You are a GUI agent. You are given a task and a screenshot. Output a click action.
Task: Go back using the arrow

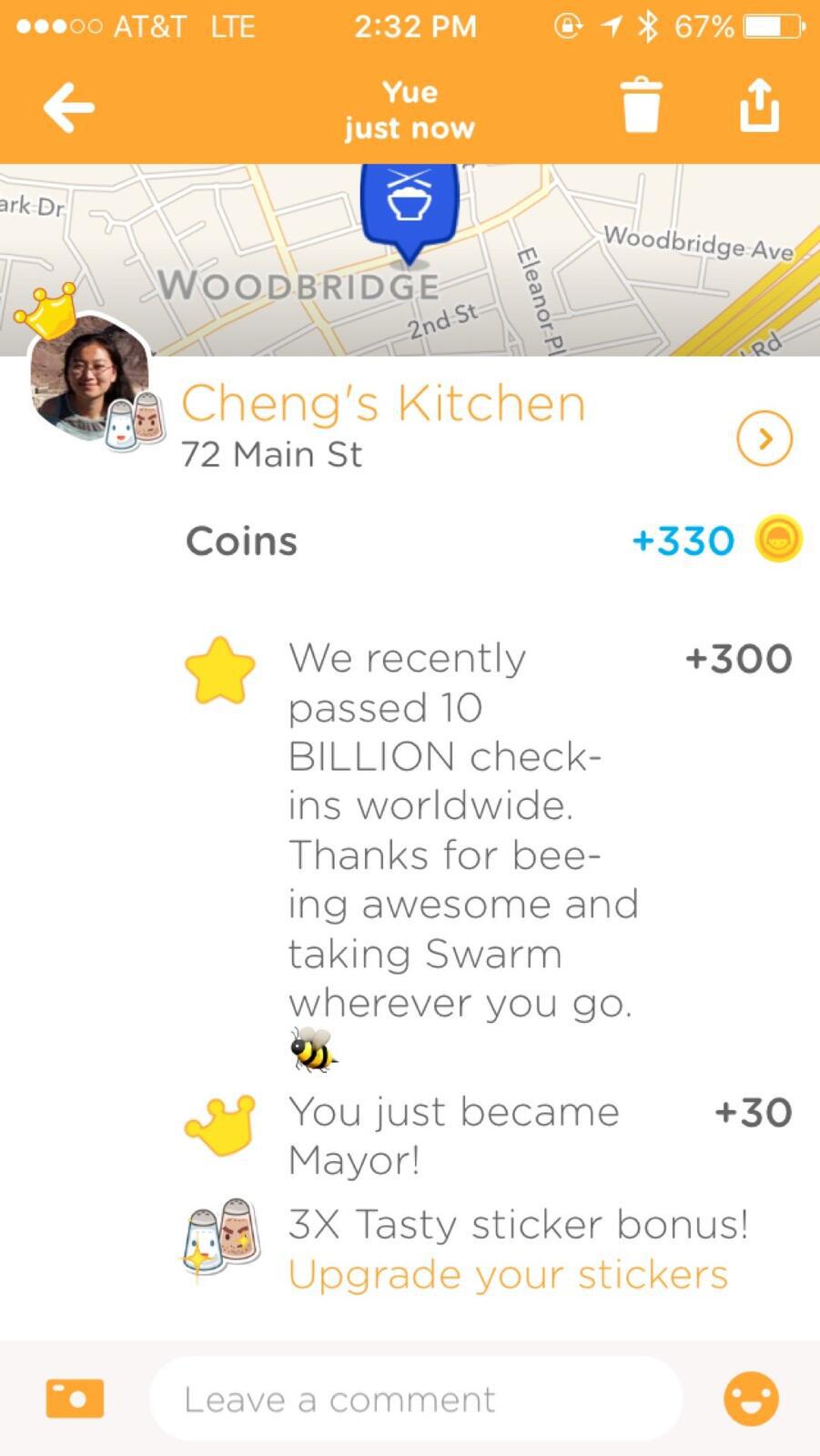(69, 107)
